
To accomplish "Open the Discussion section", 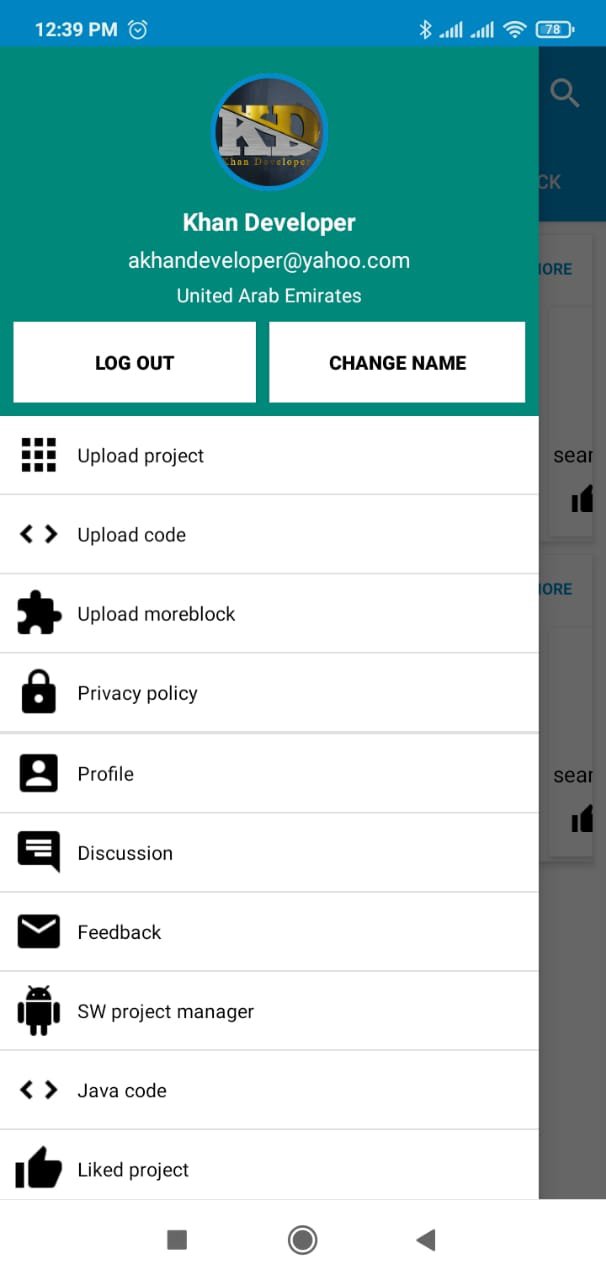I will [x=269, y=853].
